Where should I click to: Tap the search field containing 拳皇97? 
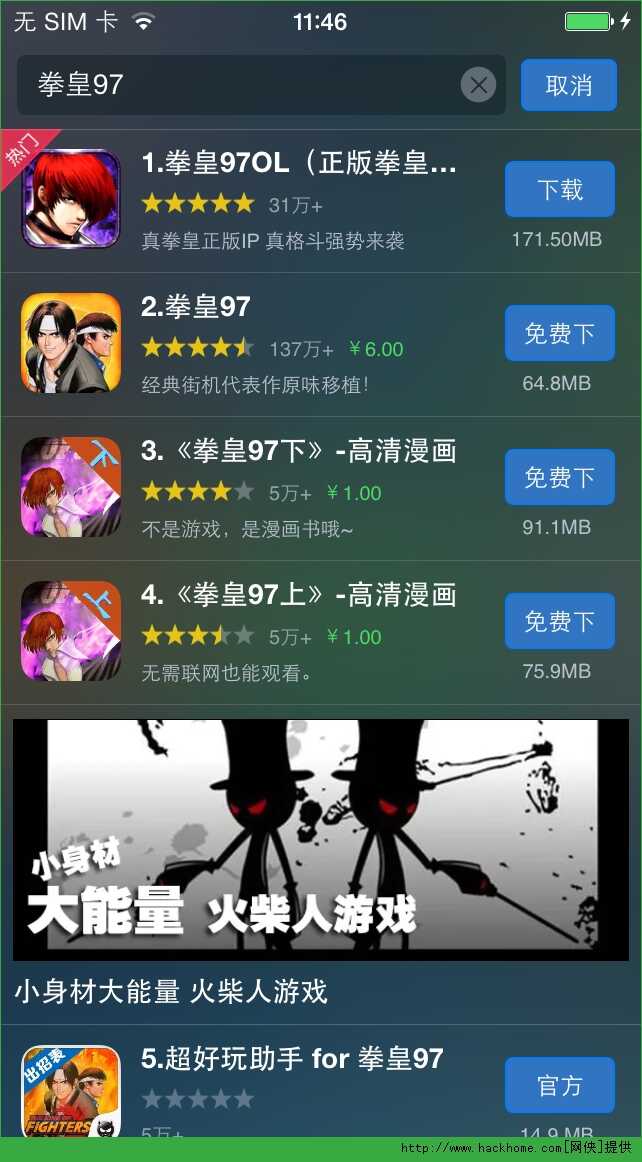point(240,85)
